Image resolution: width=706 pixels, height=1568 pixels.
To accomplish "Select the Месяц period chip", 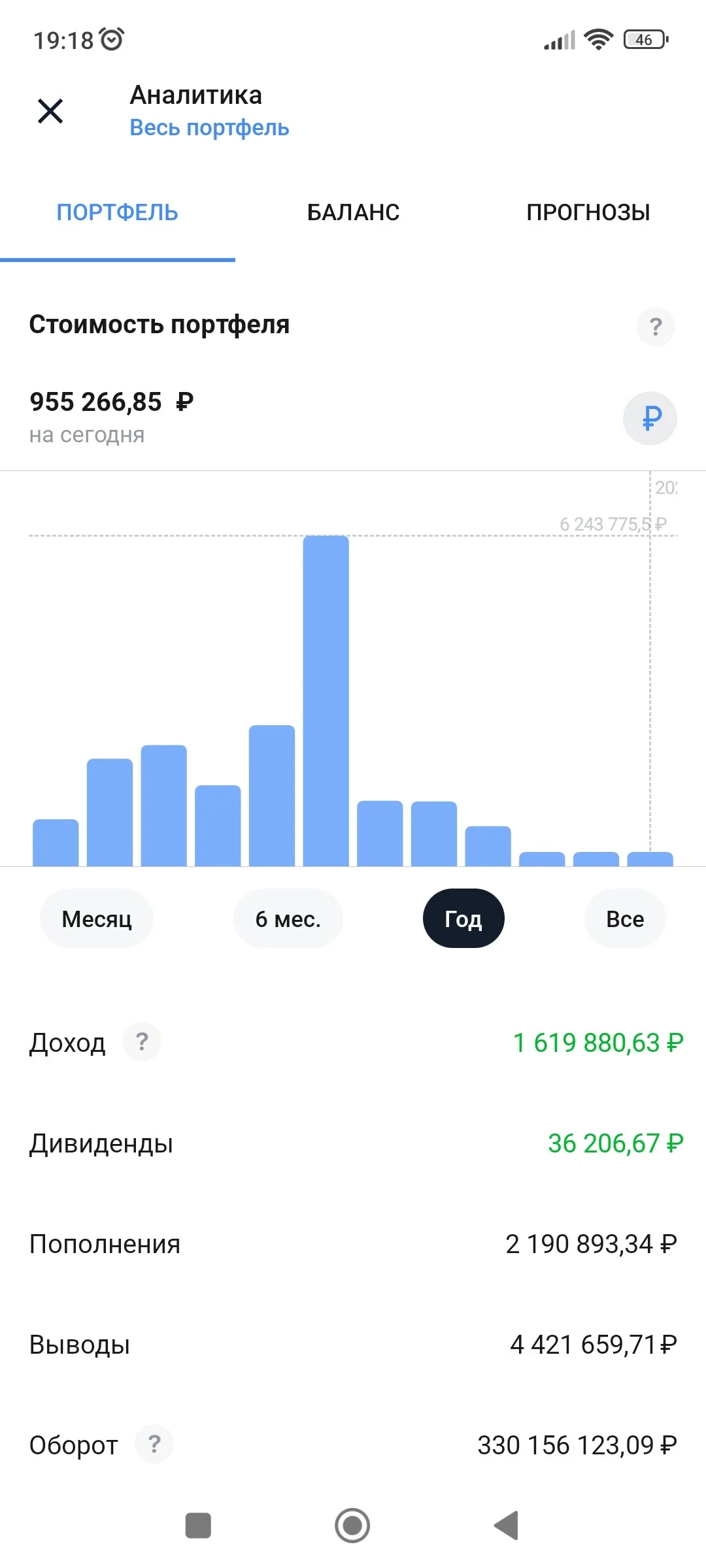I will tap(97, 919).
